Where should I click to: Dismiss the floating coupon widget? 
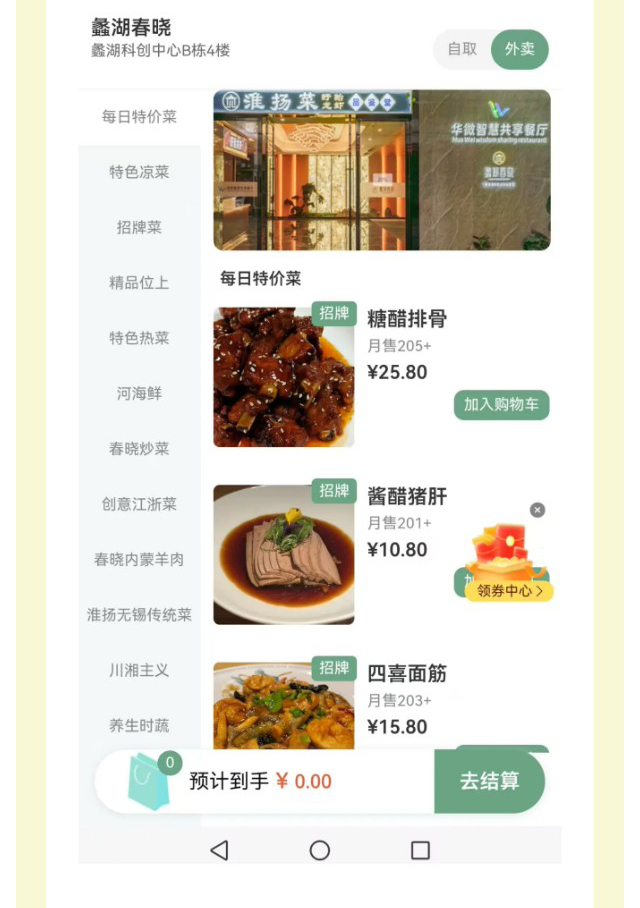click(x=537, y=510)
